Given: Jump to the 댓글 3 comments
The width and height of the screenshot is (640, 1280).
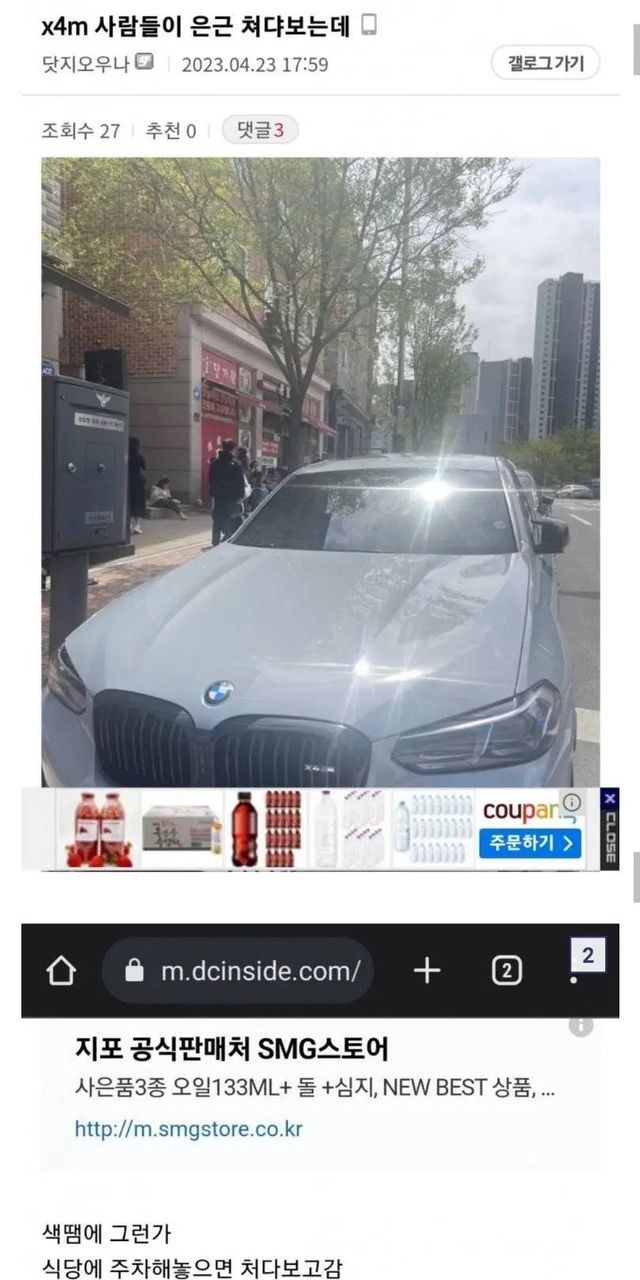Looking at the screenshot, I should coord(260,130).
